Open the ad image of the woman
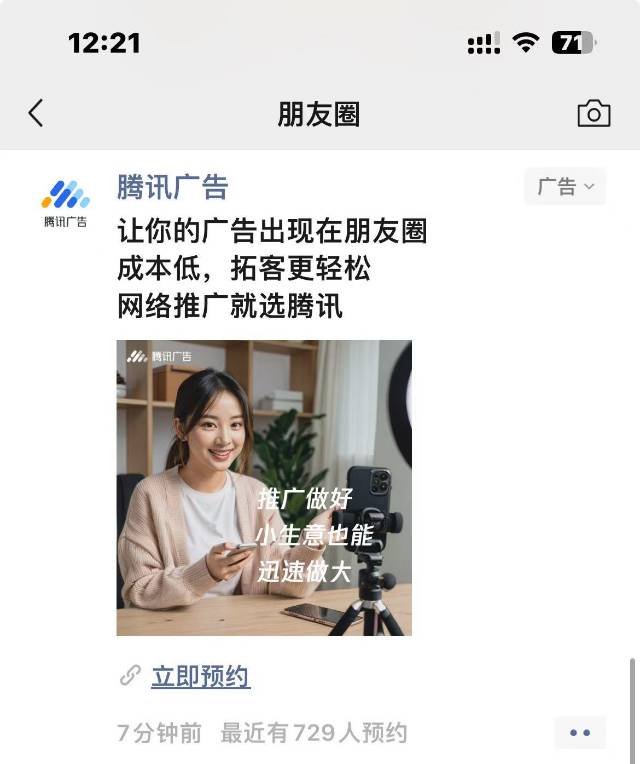Image resolution: width=640 pixels, height=764 pixels. coord(264,488)
